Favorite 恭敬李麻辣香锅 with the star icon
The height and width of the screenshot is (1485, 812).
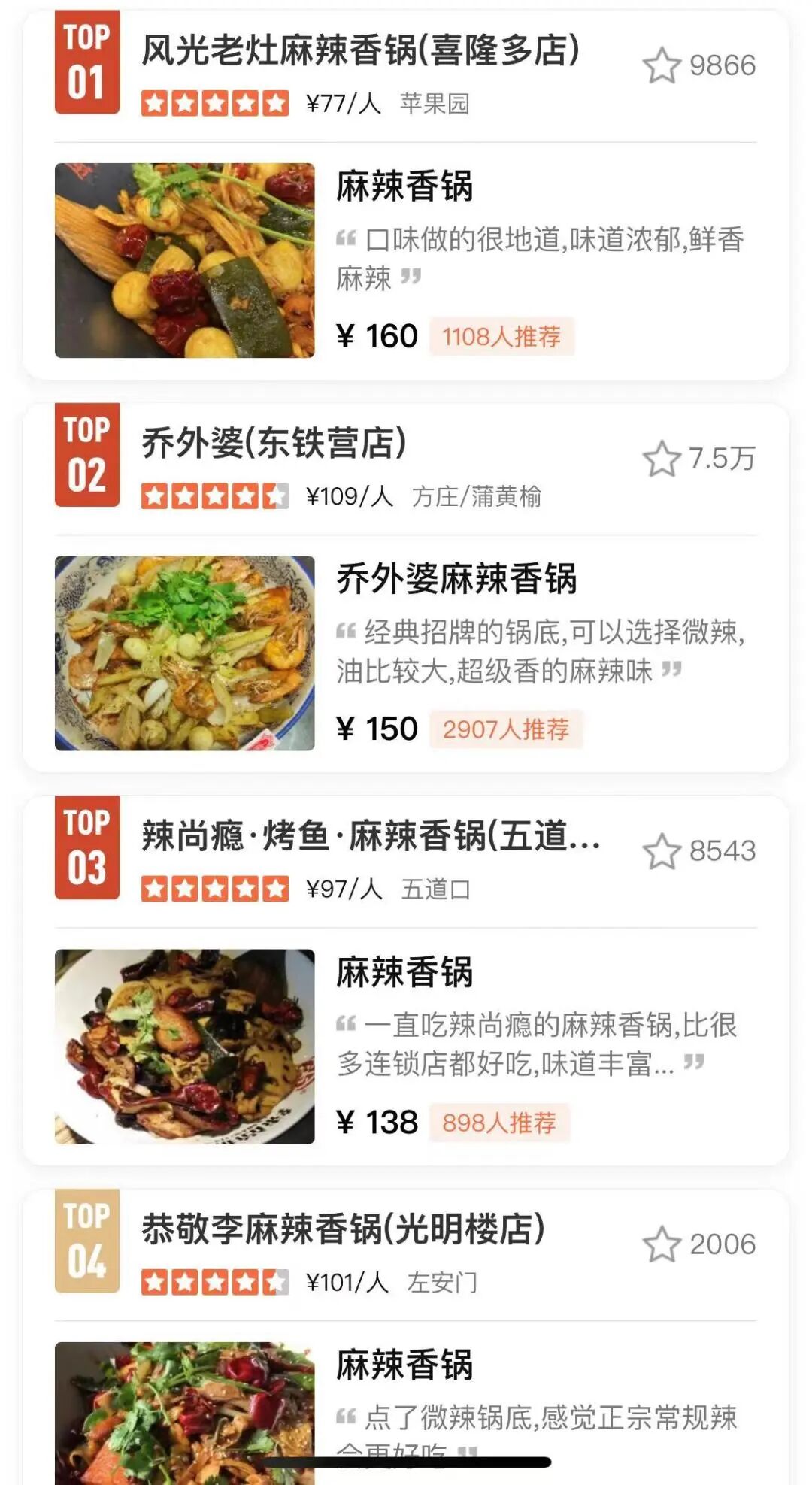[662, 1244]
